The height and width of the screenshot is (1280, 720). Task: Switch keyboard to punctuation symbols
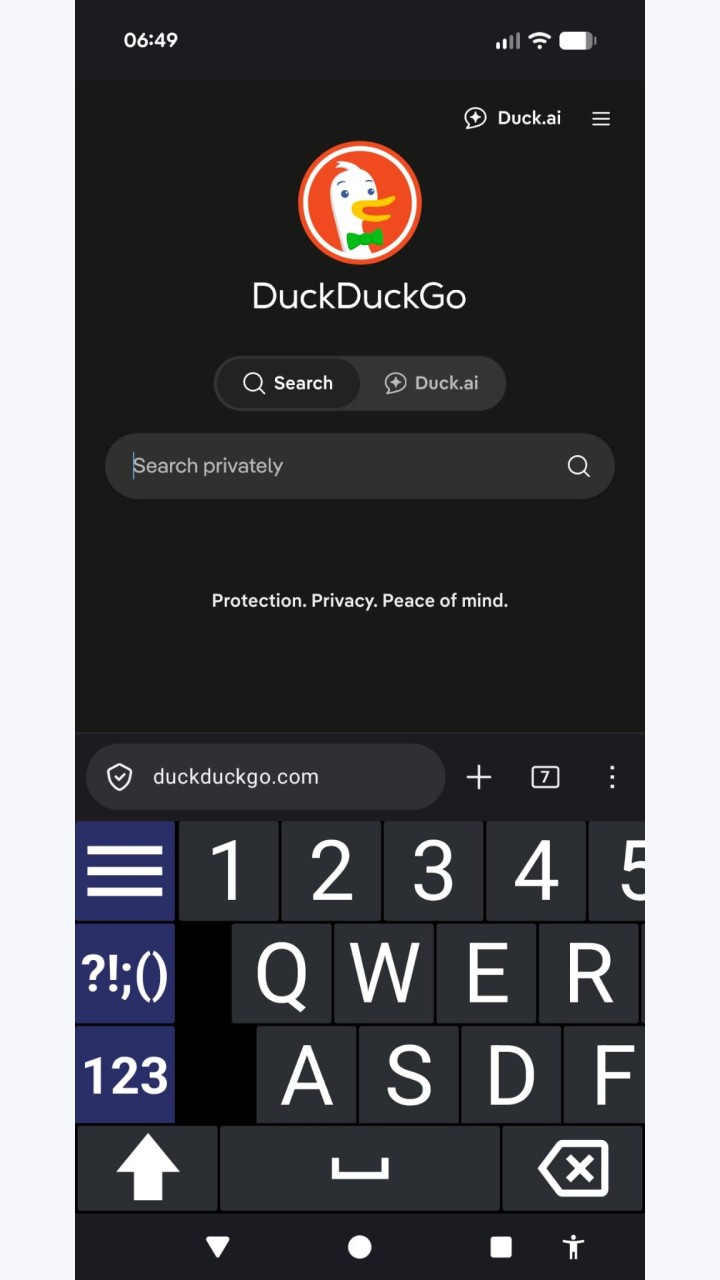click(x=125, y=973)
